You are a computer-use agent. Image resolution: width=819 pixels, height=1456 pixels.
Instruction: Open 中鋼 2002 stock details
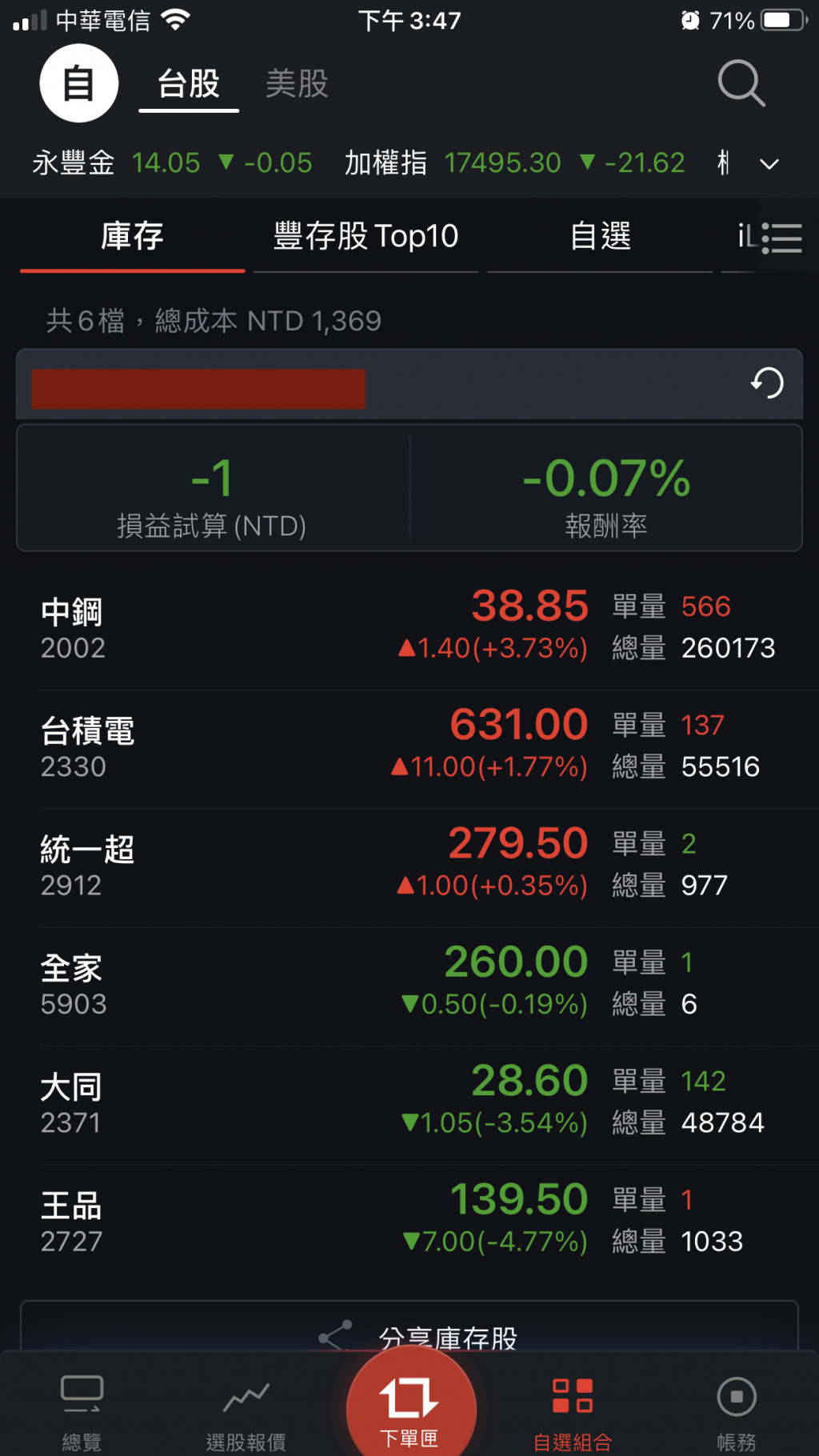408,628
